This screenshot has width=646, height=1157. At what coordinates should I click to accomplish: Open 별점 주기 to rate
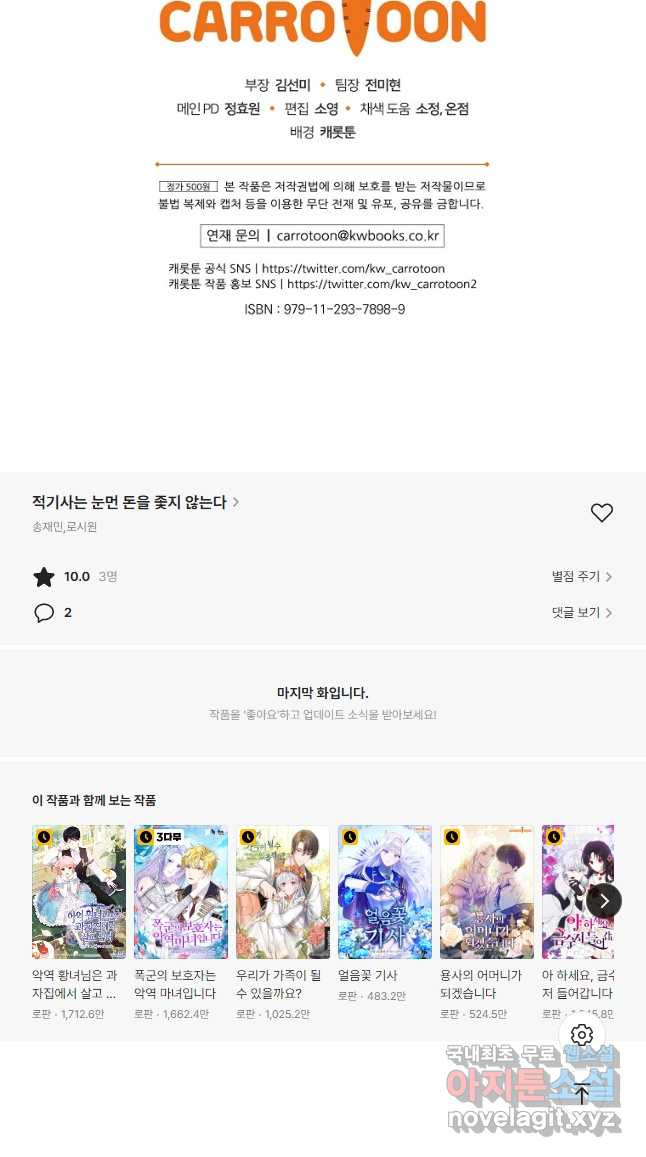click(581, 577)
